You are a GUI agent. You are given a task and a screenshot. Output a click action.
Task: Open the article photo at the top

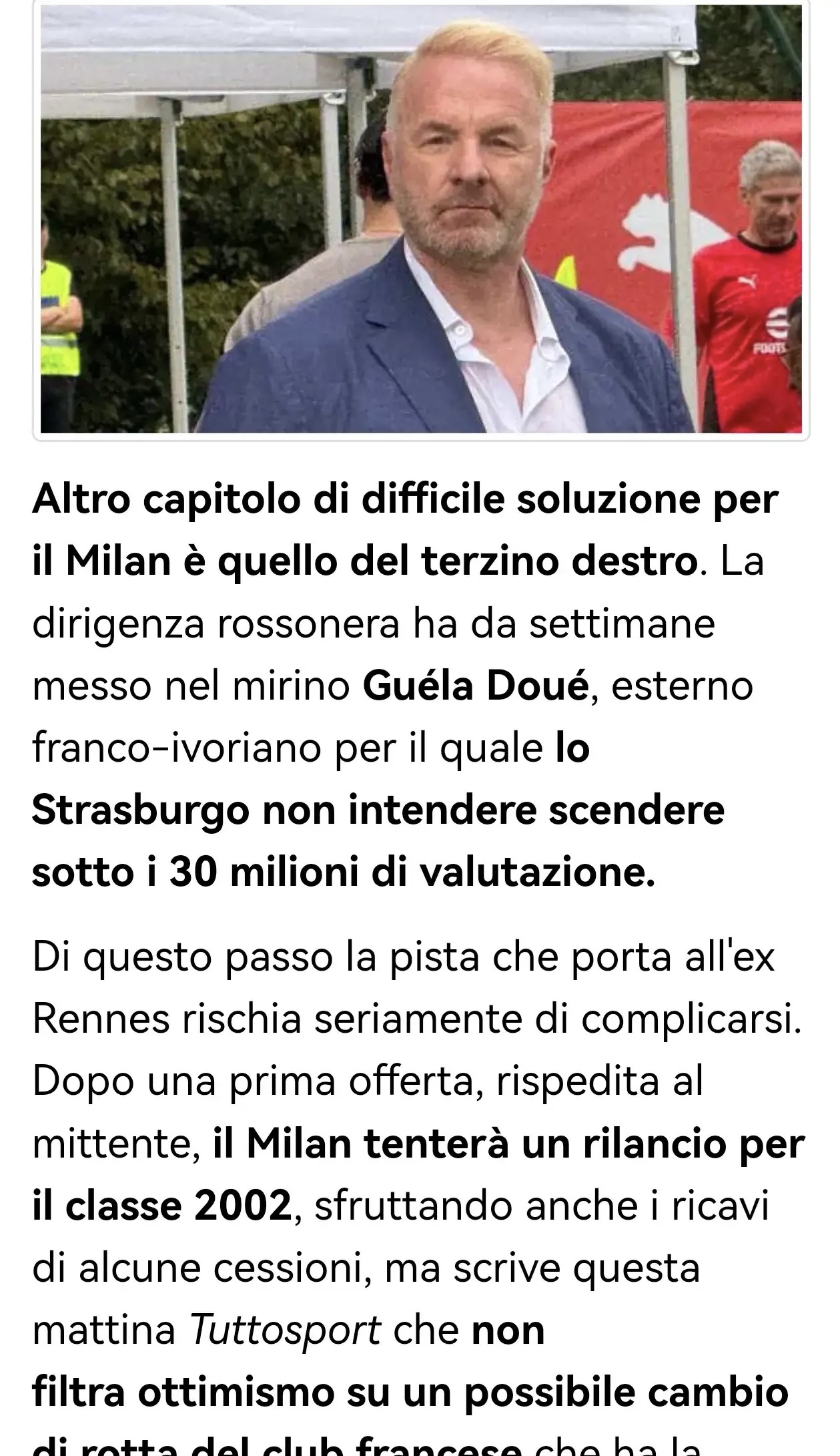[x=420, y=220]
